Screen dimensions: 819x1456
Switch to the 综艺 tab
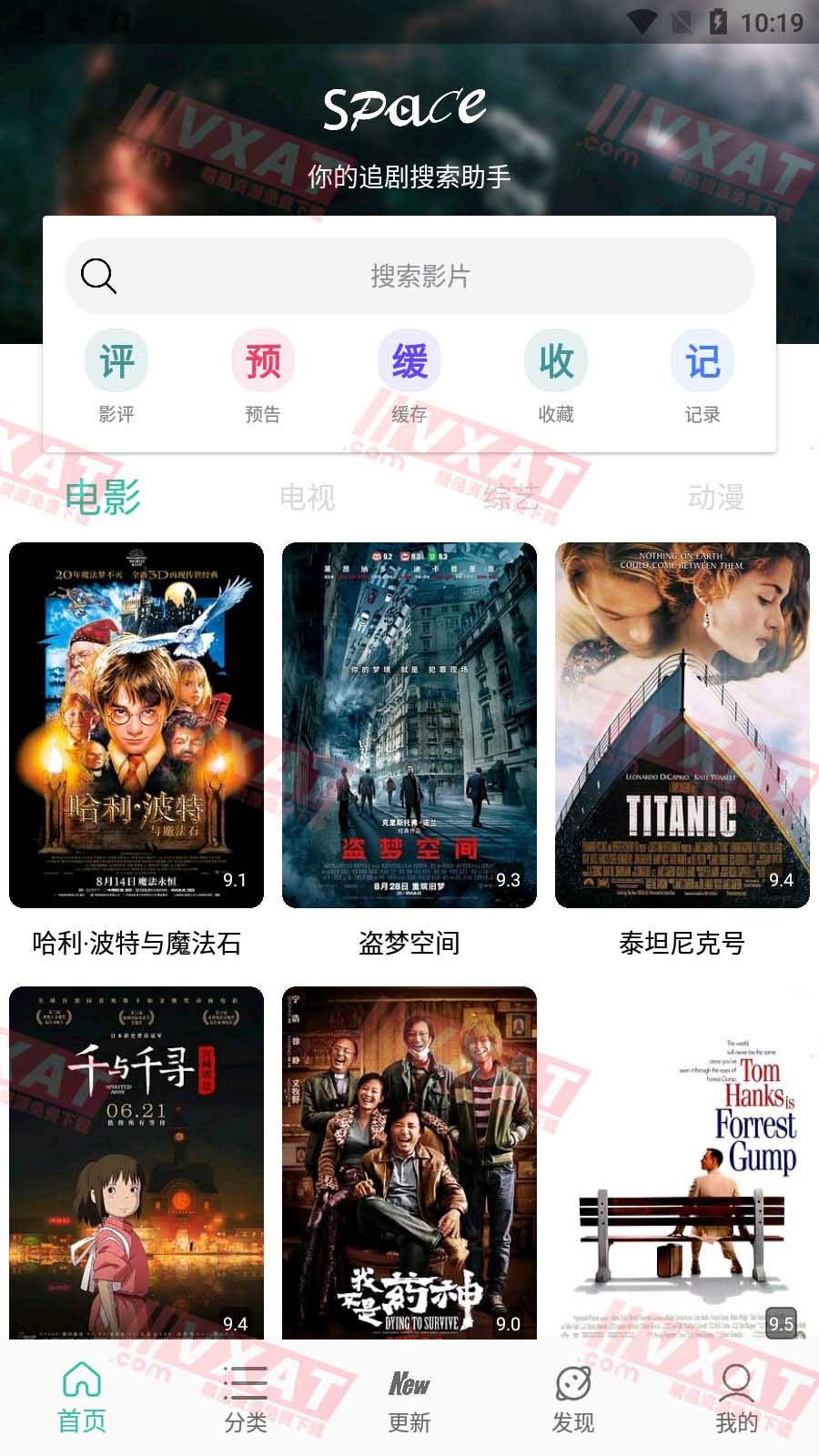(511, 497)
